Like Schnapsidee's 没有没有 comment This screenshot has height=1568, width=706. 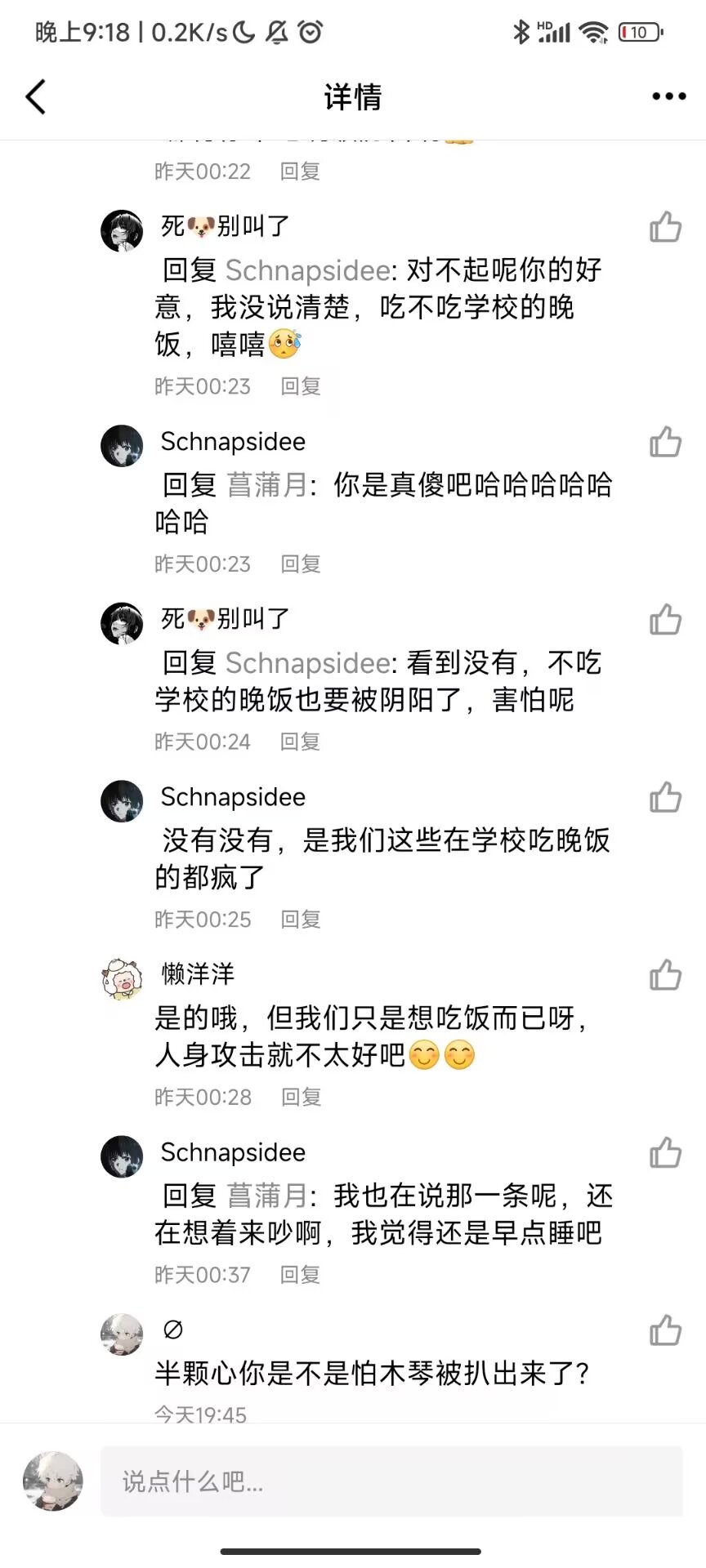[665, 798]
